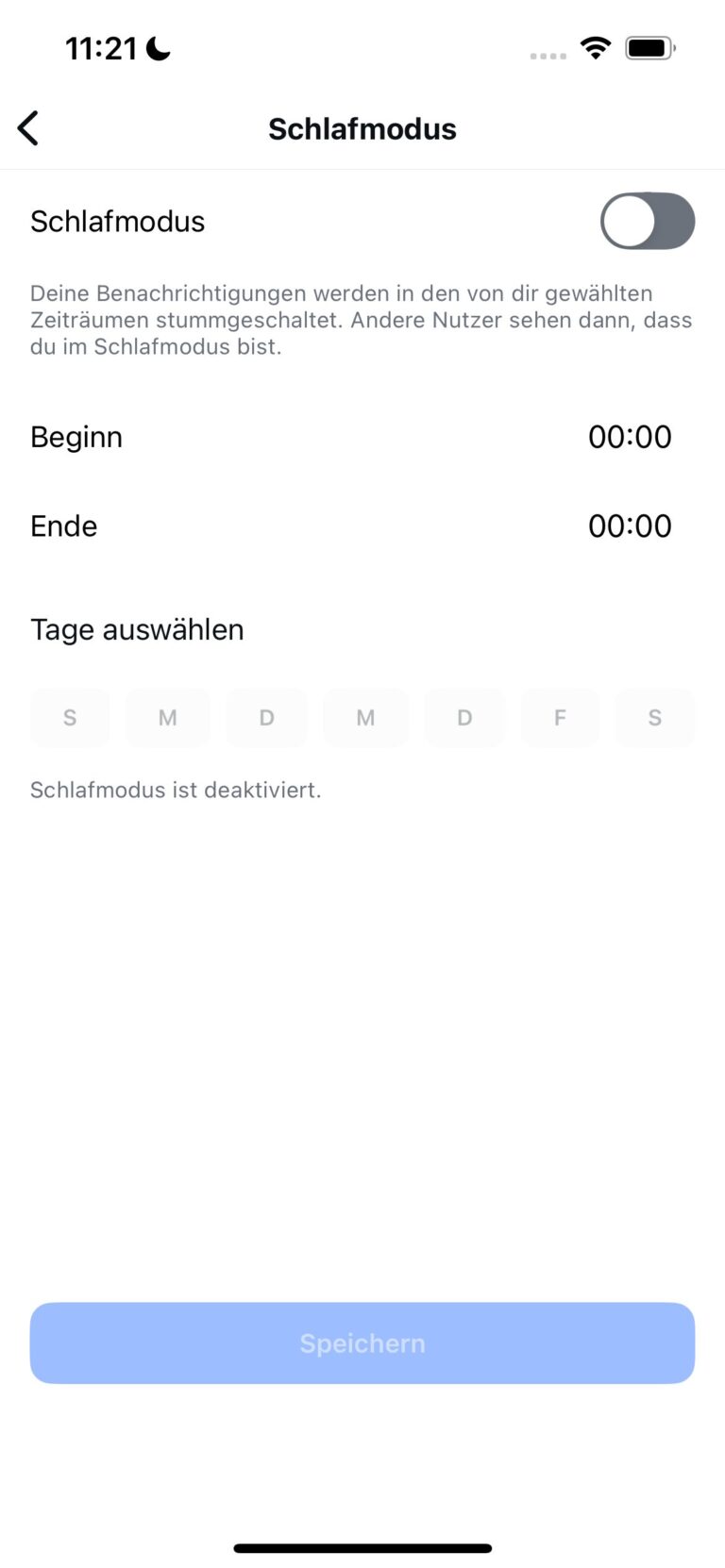This screenshot has height=1568, width=725.
Task: Enable the Schlafmodus toggle
Action: click(648, 221)
